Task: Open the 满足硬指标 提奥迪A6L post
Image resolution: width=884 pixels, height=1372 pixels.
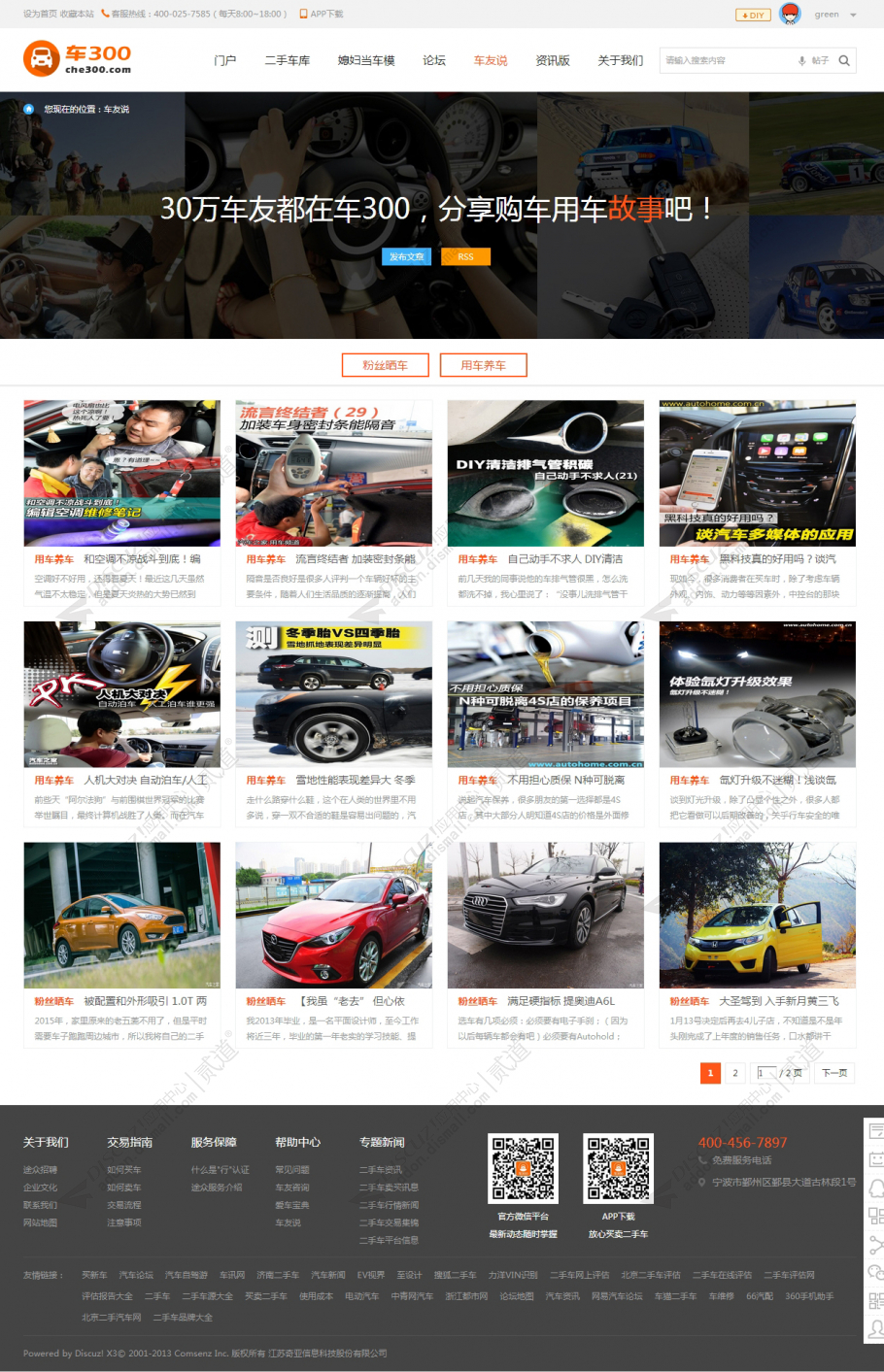Action: [561, 1001]
